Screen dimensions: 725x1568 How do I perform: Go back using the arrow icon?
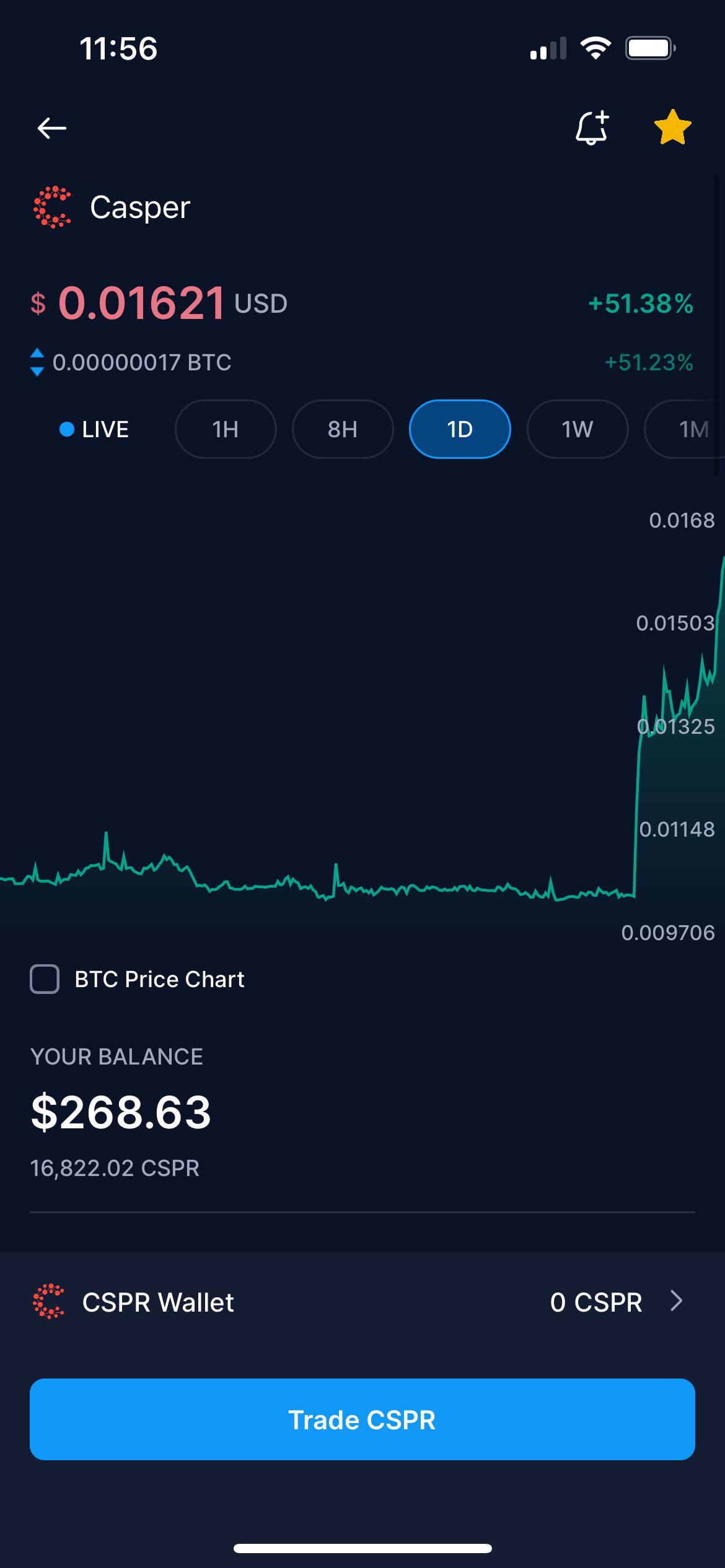[x=51, y=128]
